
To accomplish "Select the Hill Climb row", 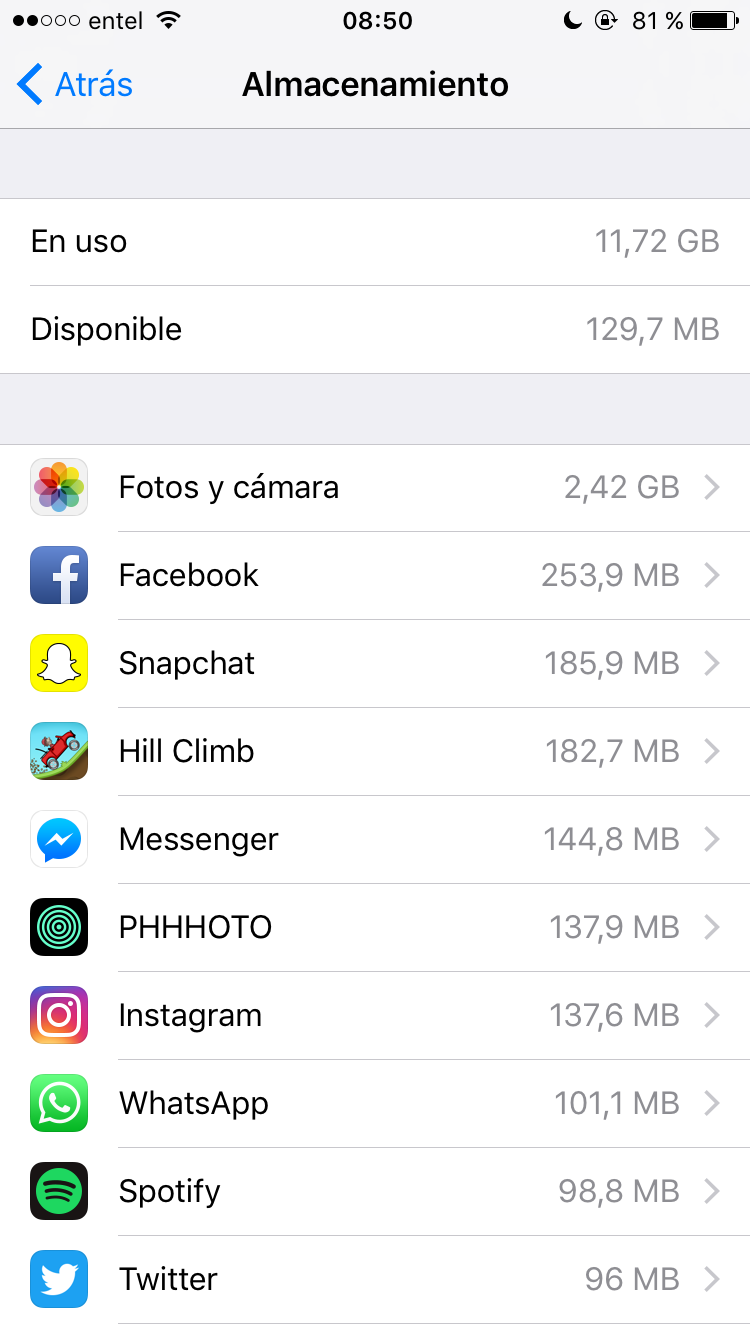I will pos(375,752).
